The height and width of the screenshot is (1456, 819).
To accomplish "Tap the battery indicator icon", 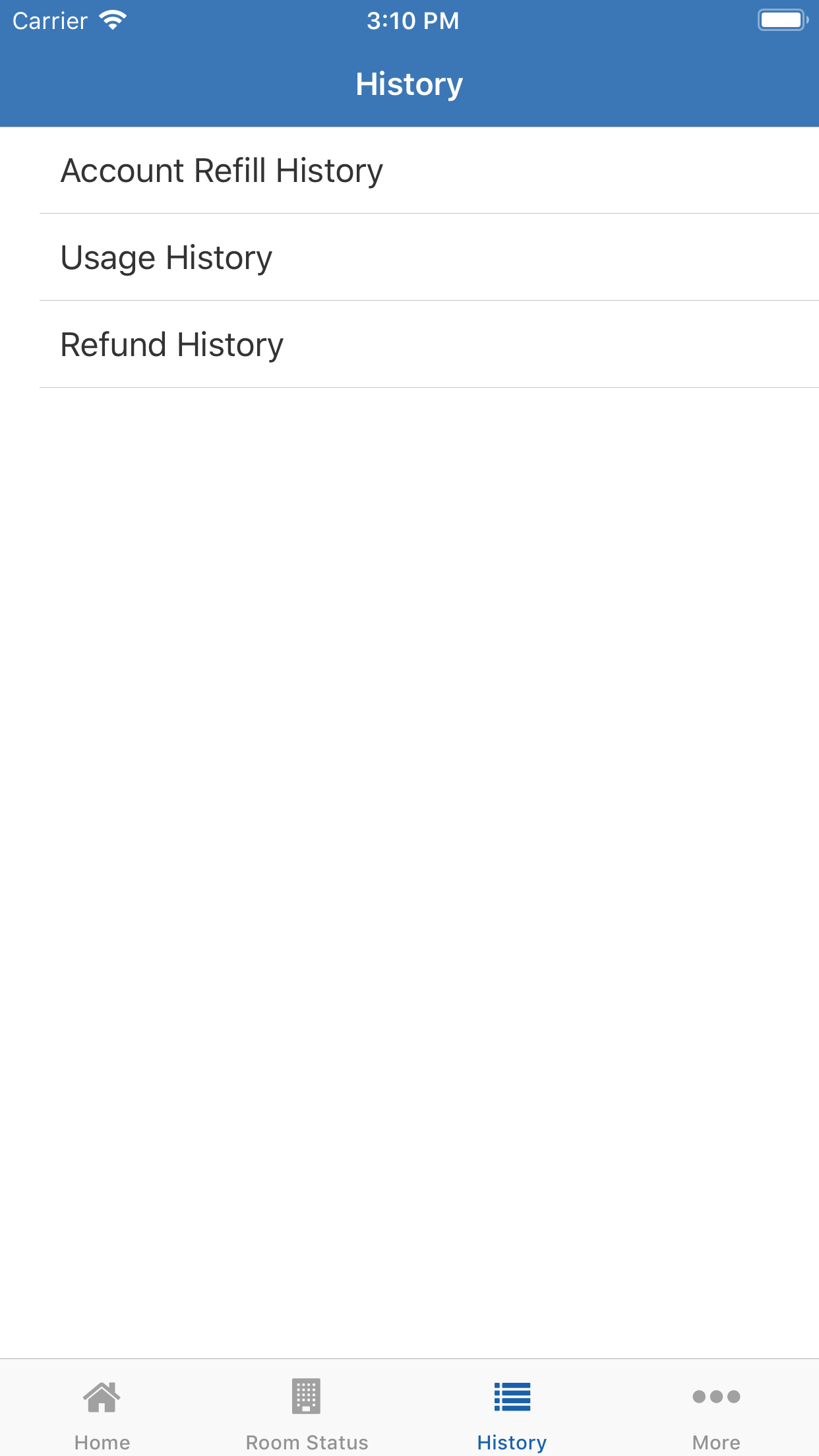I will tap(782, 20).
